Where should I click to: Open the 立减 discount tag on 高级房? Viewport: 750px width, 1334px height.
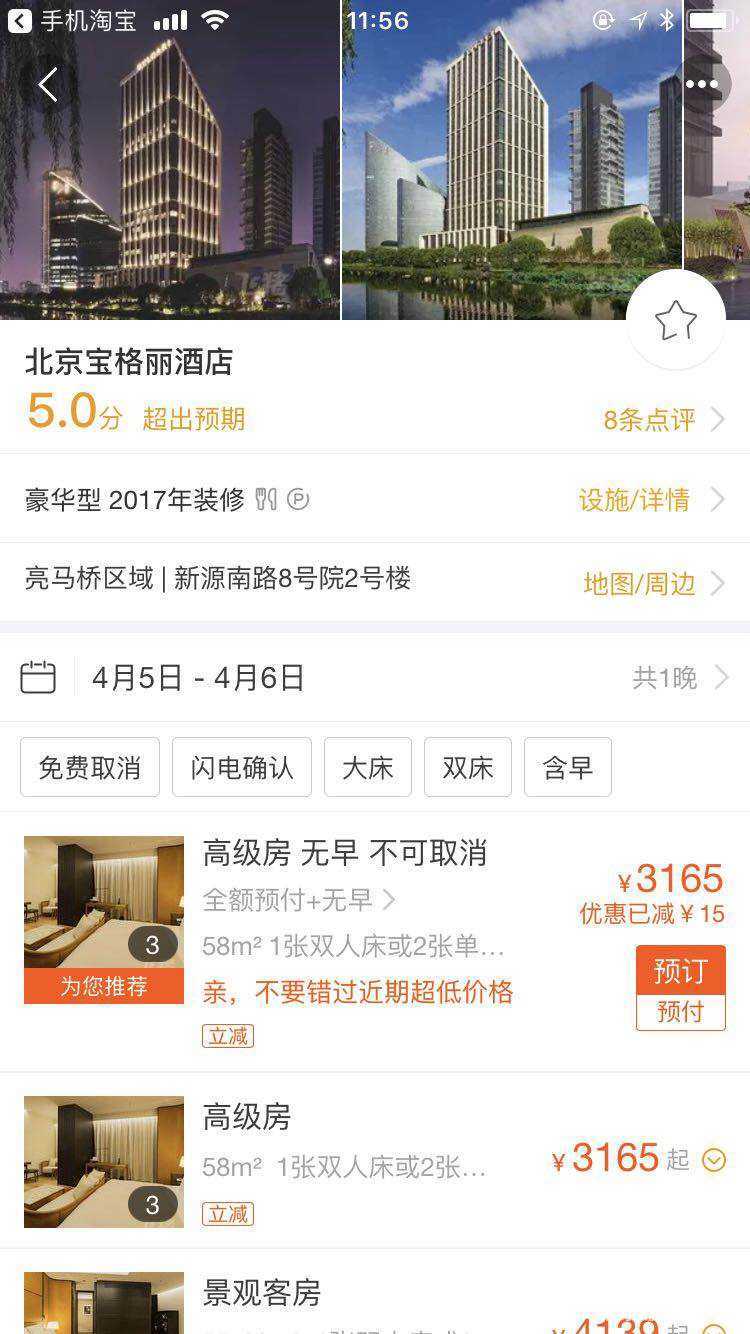[228, 1213]
